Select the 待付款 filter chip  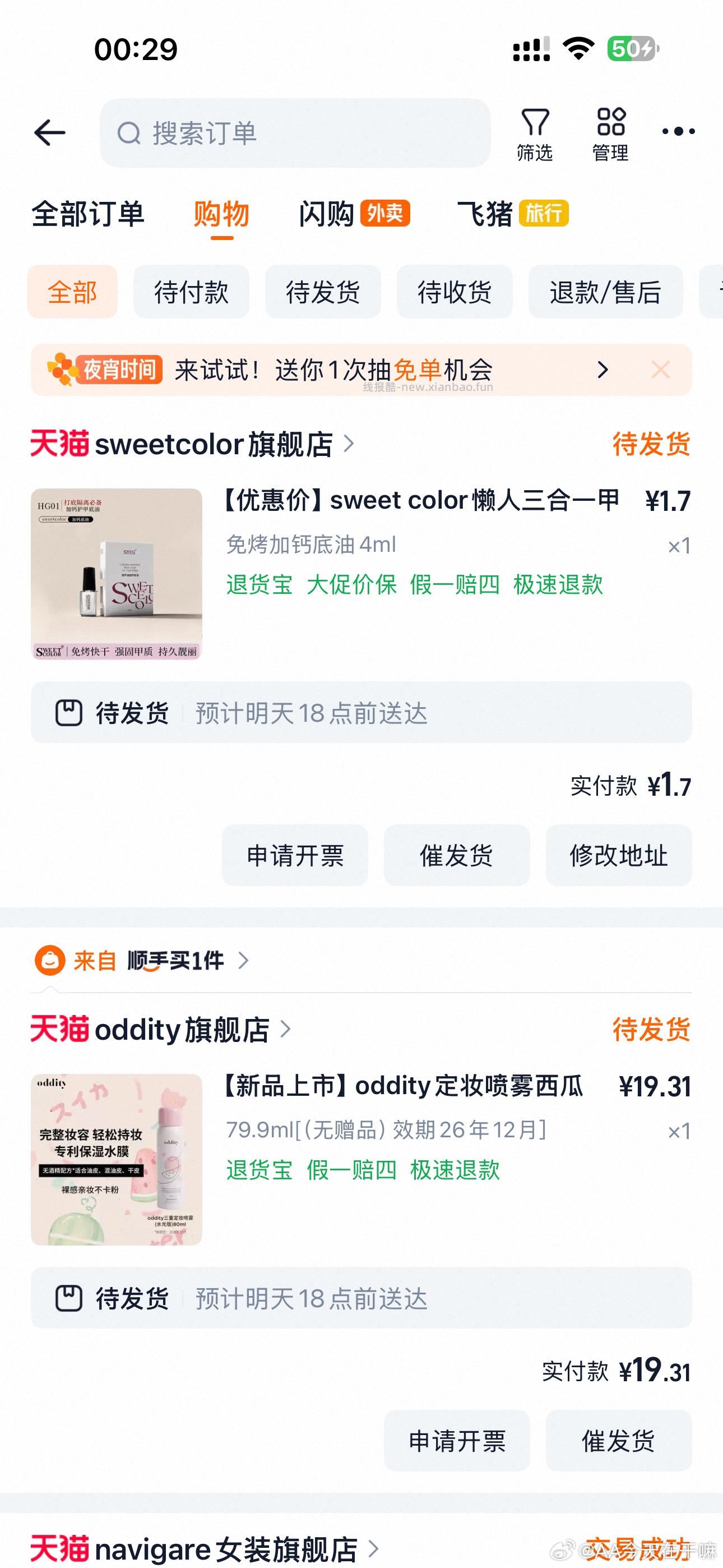tap(191, 292)
